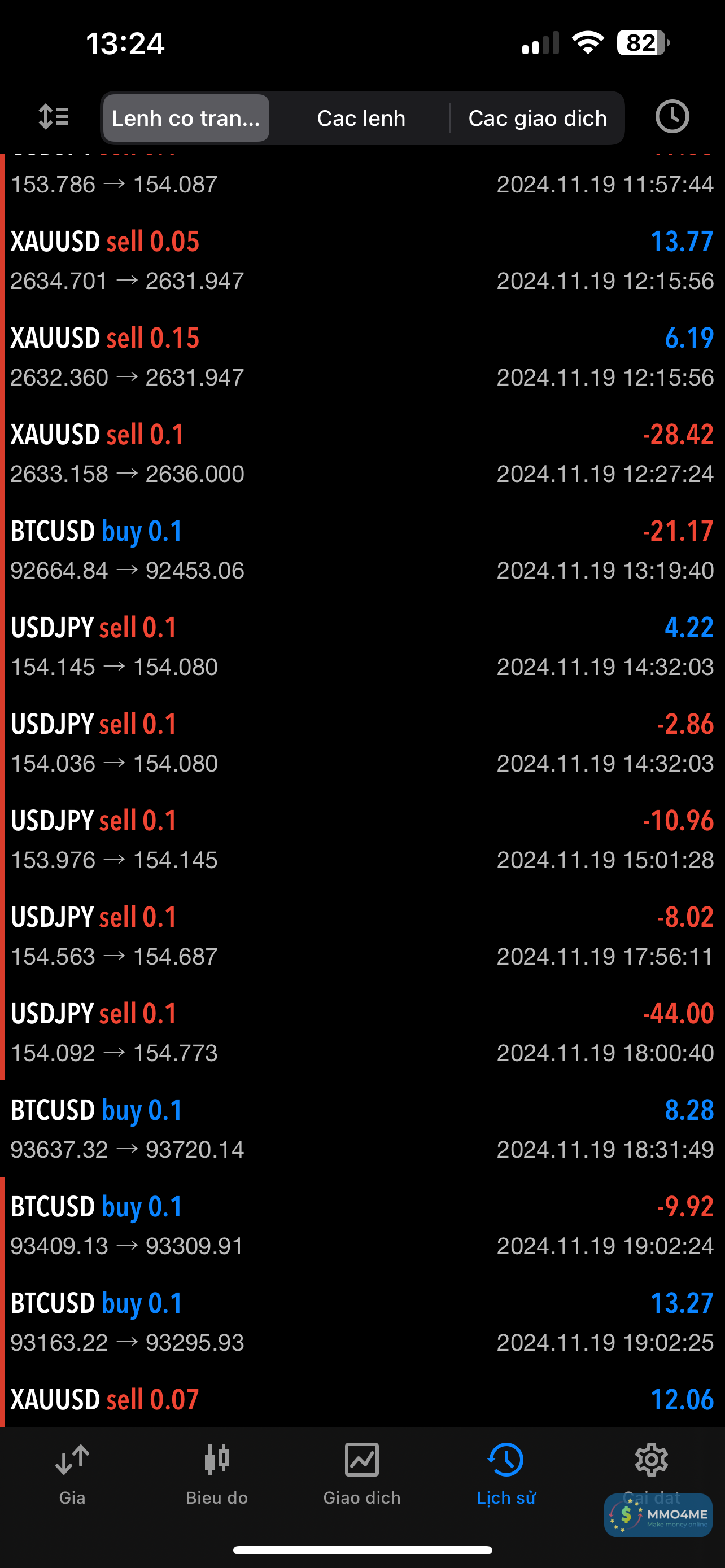The height and width of the screenshot is (1568, 725).
Task: Expand the XAUUSD sell 0.05 trade
Action: tap(362, 261)
